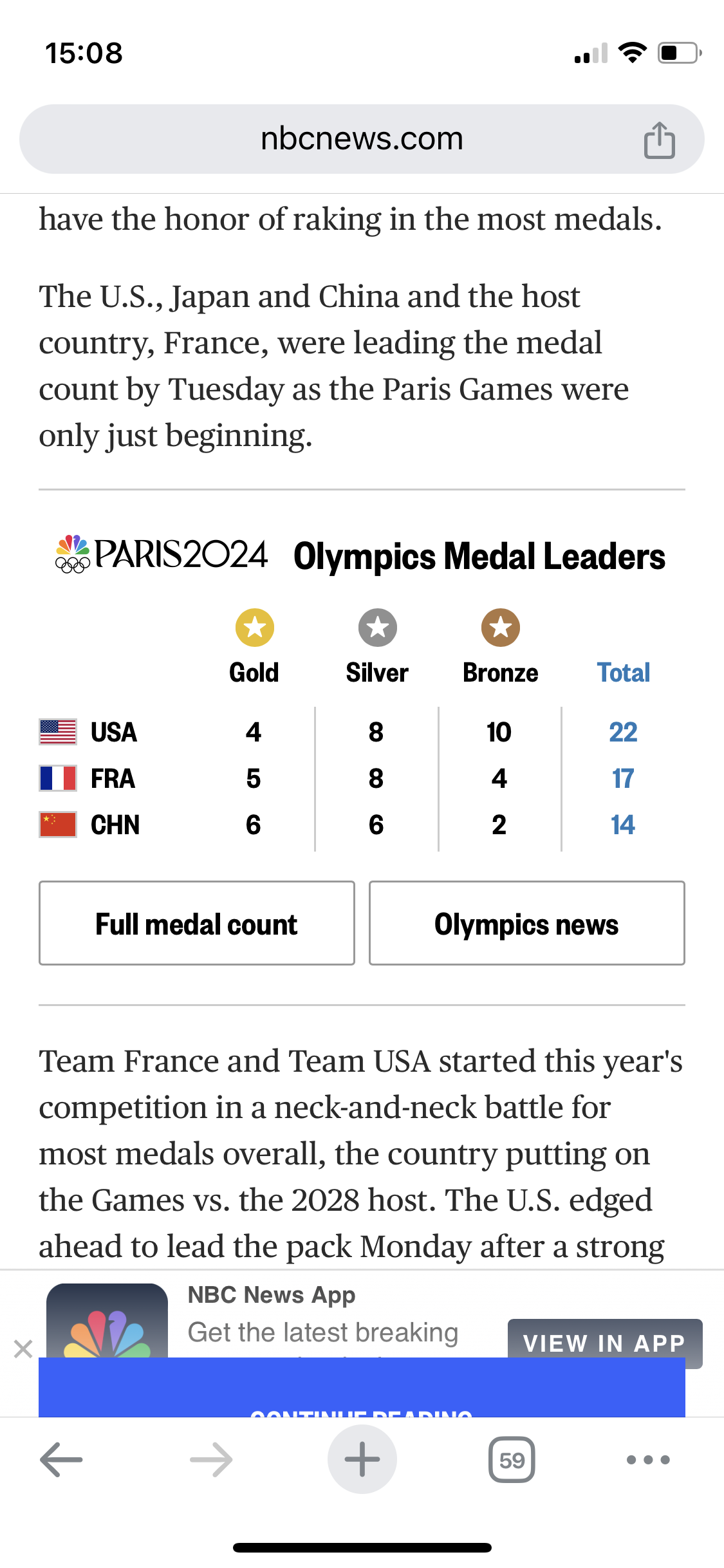Open the tab switcher showing 59
The width and height of the screenshot is (724, 1568).
tap(512, 1459)
